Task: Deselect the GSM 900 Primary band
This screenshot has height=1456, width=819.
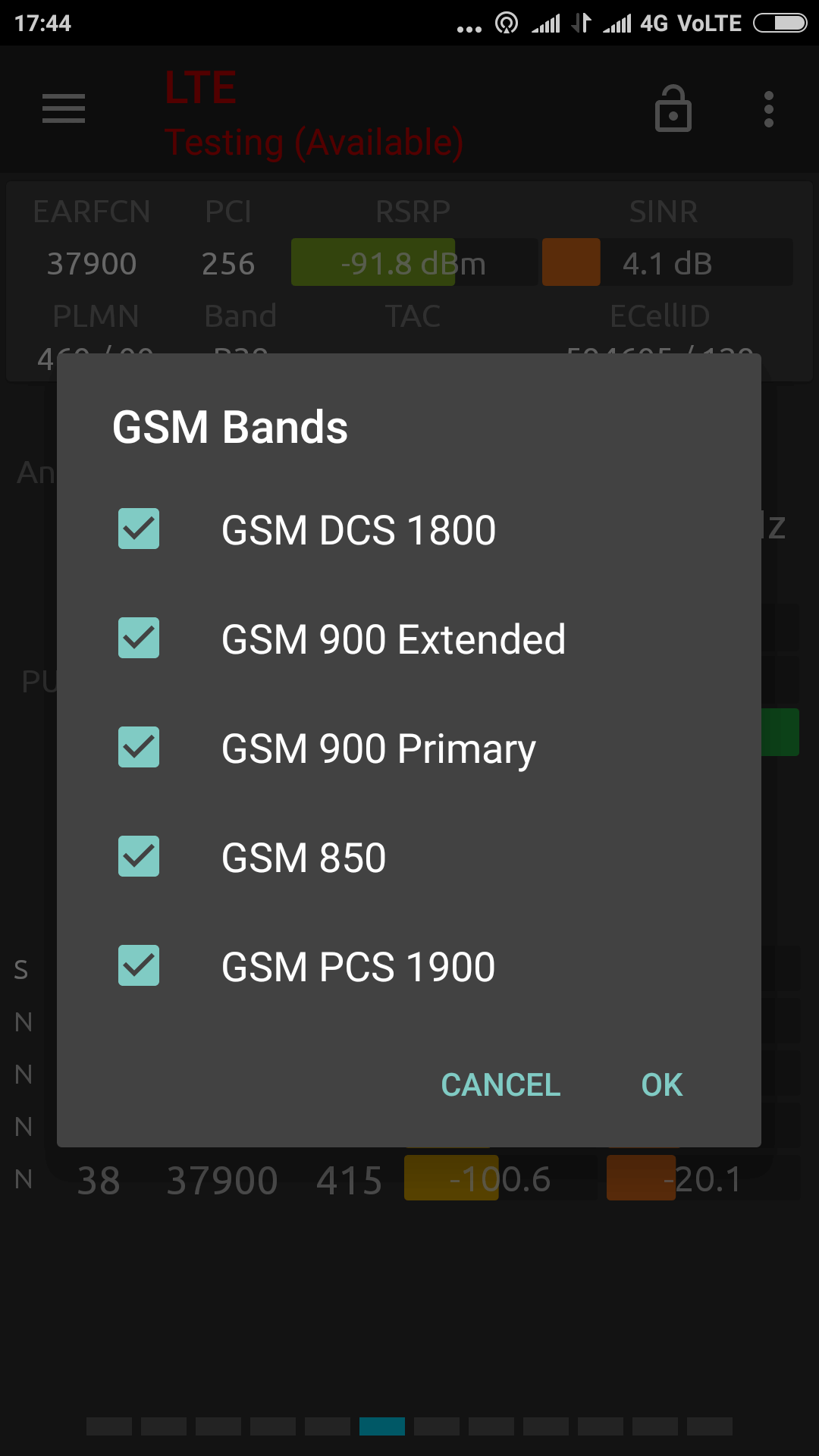Action: [139, 747]
